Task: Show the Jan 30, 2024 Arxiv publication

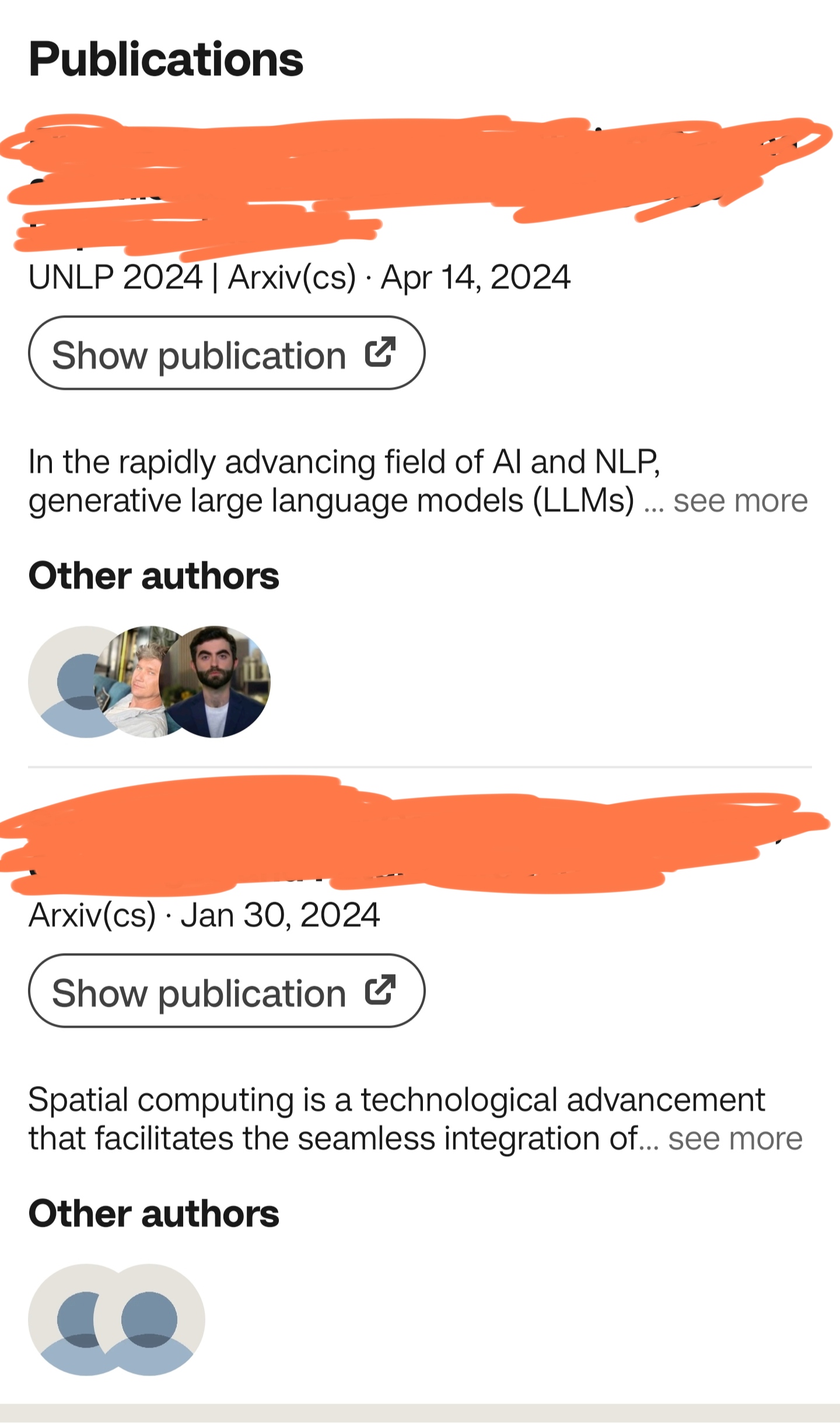Action: (226, 991)
